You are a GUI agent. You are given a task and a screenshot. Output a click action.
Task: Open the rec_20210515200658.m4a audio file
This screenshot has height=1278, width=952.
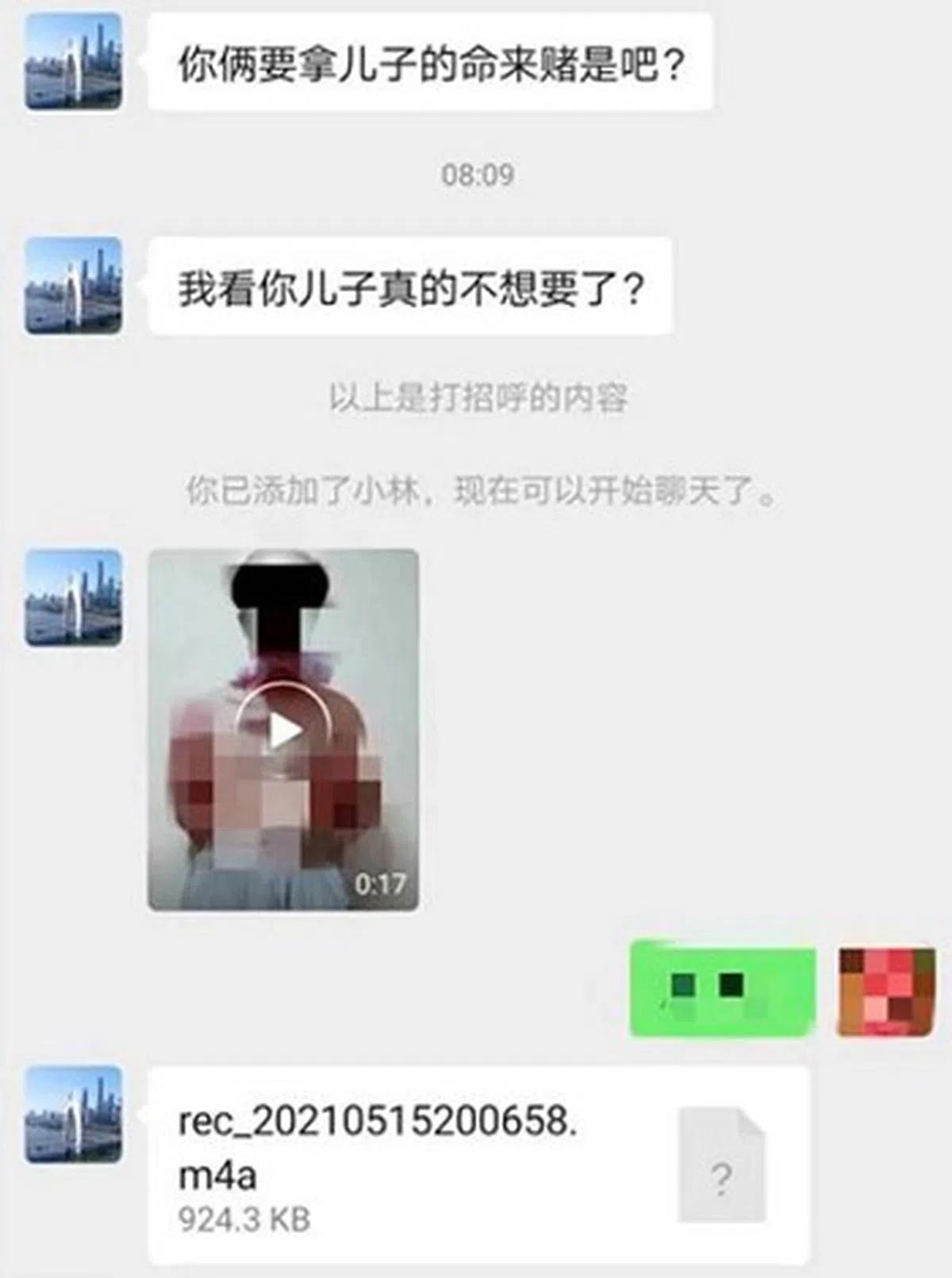tap(478, 1165)
